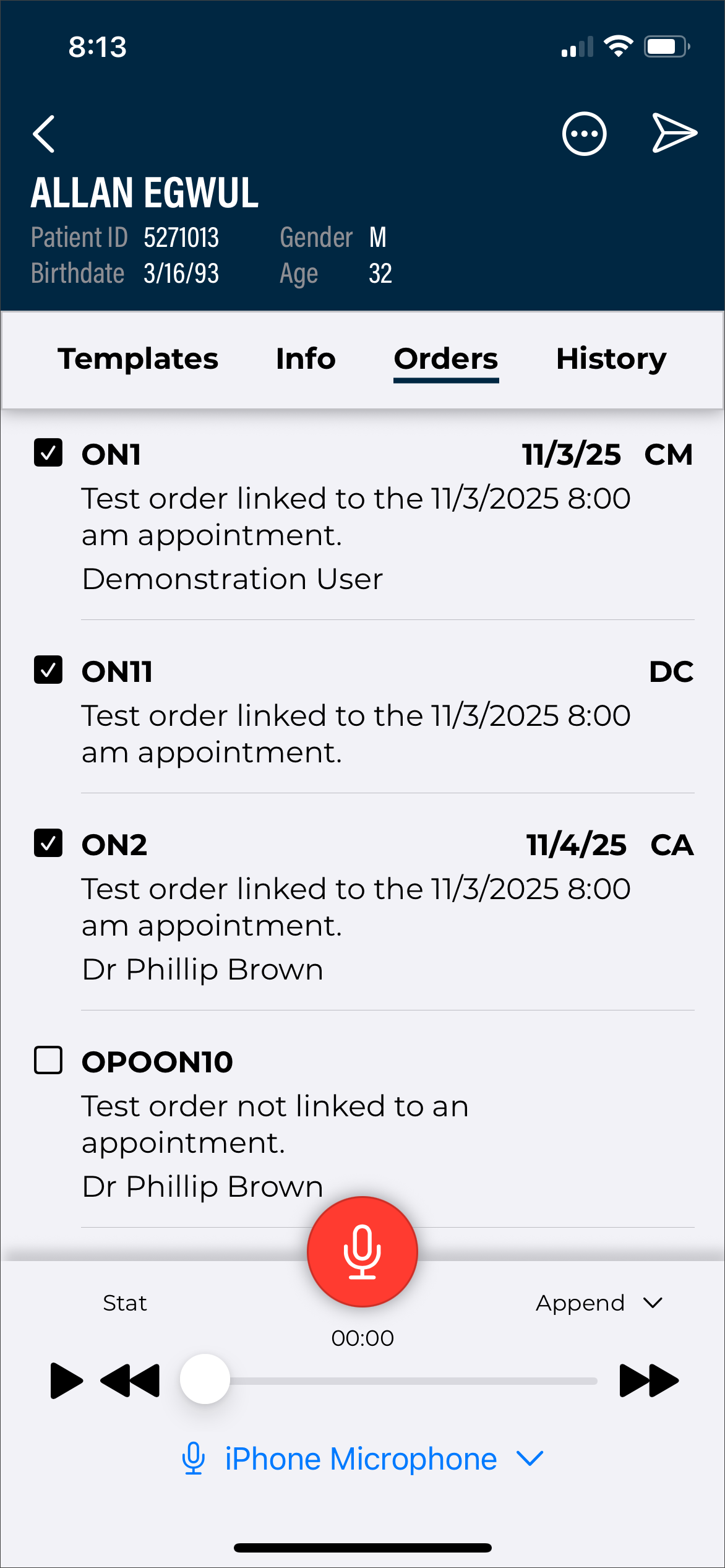The height and width of the screenshot is (1568, 725).
Task: Play the recorded dictation
Action: pyautogui.click(x=66, y=1381)
